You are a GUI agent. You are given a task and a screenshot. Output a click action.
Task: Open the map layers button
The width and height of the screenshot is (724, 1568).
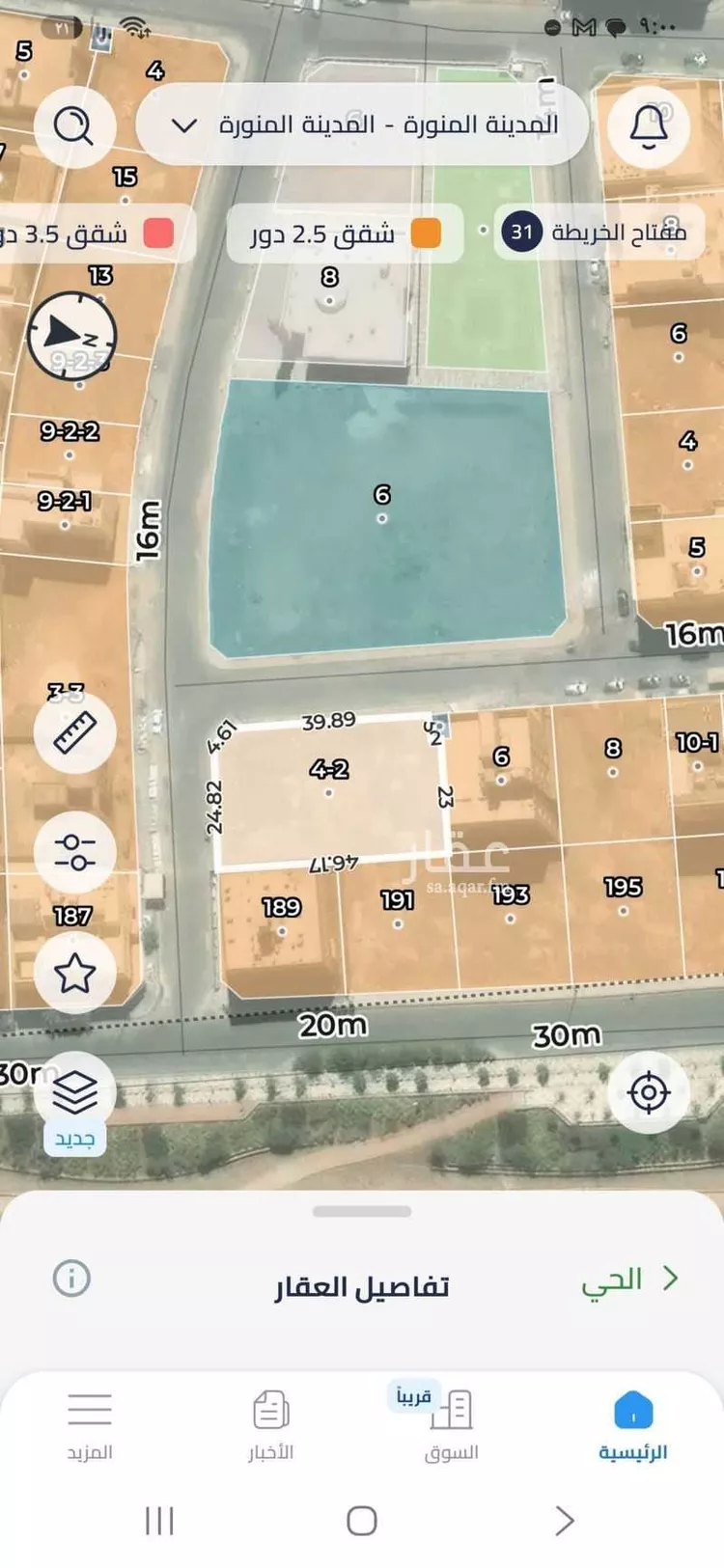pos(75,1093)
